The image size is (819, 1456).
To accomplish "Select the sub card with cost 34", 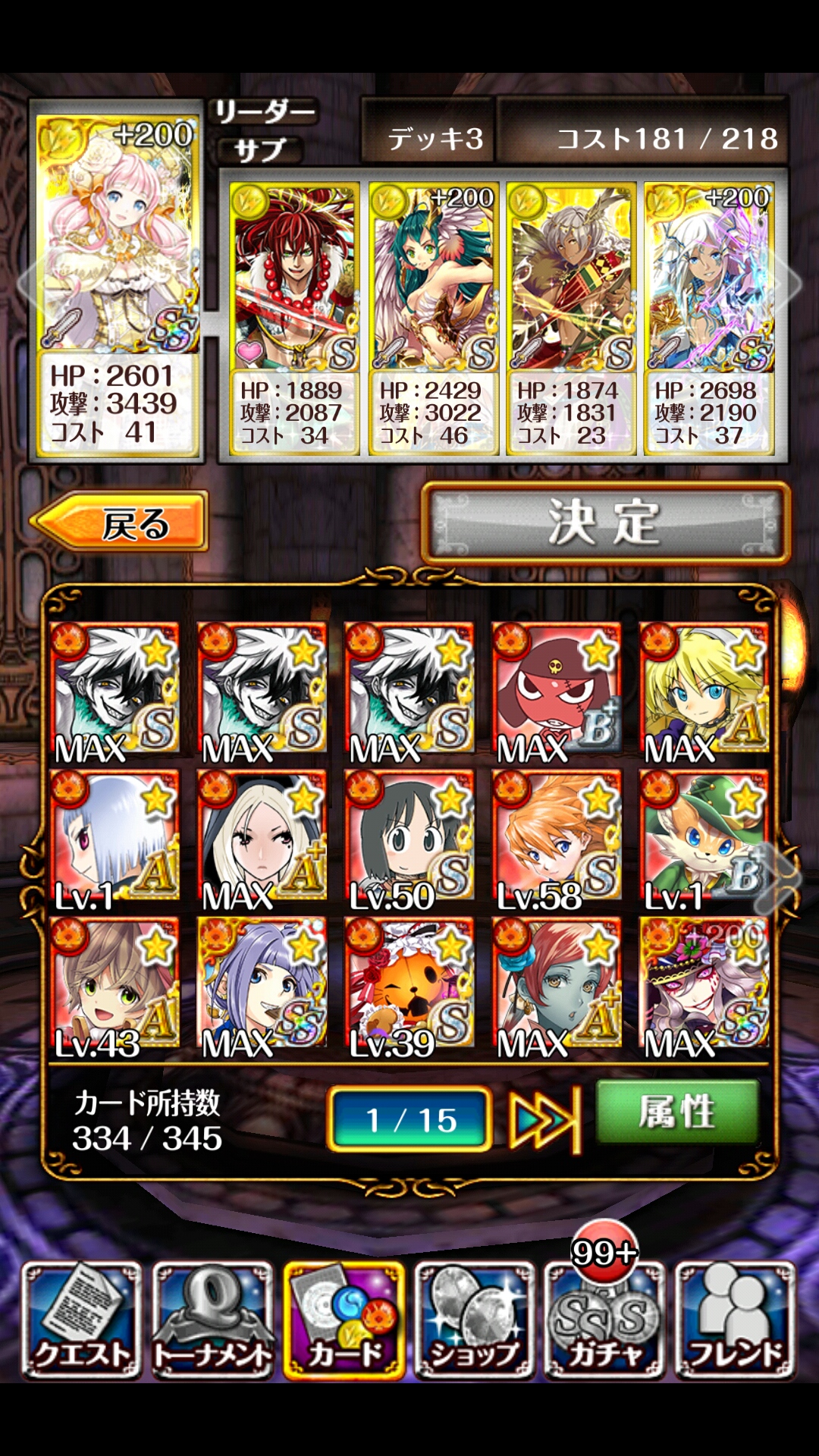I will tap(294, 318).
